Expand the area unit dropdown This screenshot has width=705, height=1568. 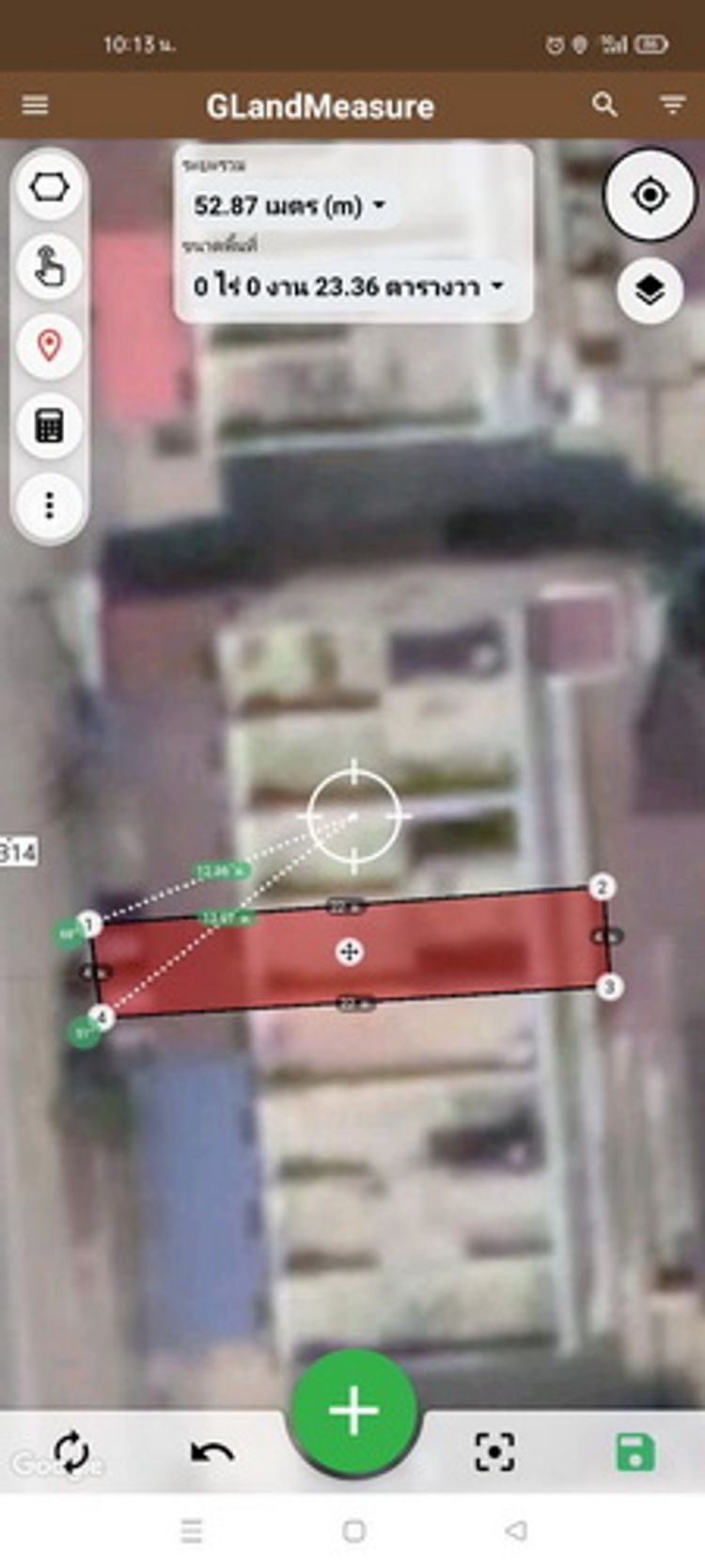tap(496, 285)
